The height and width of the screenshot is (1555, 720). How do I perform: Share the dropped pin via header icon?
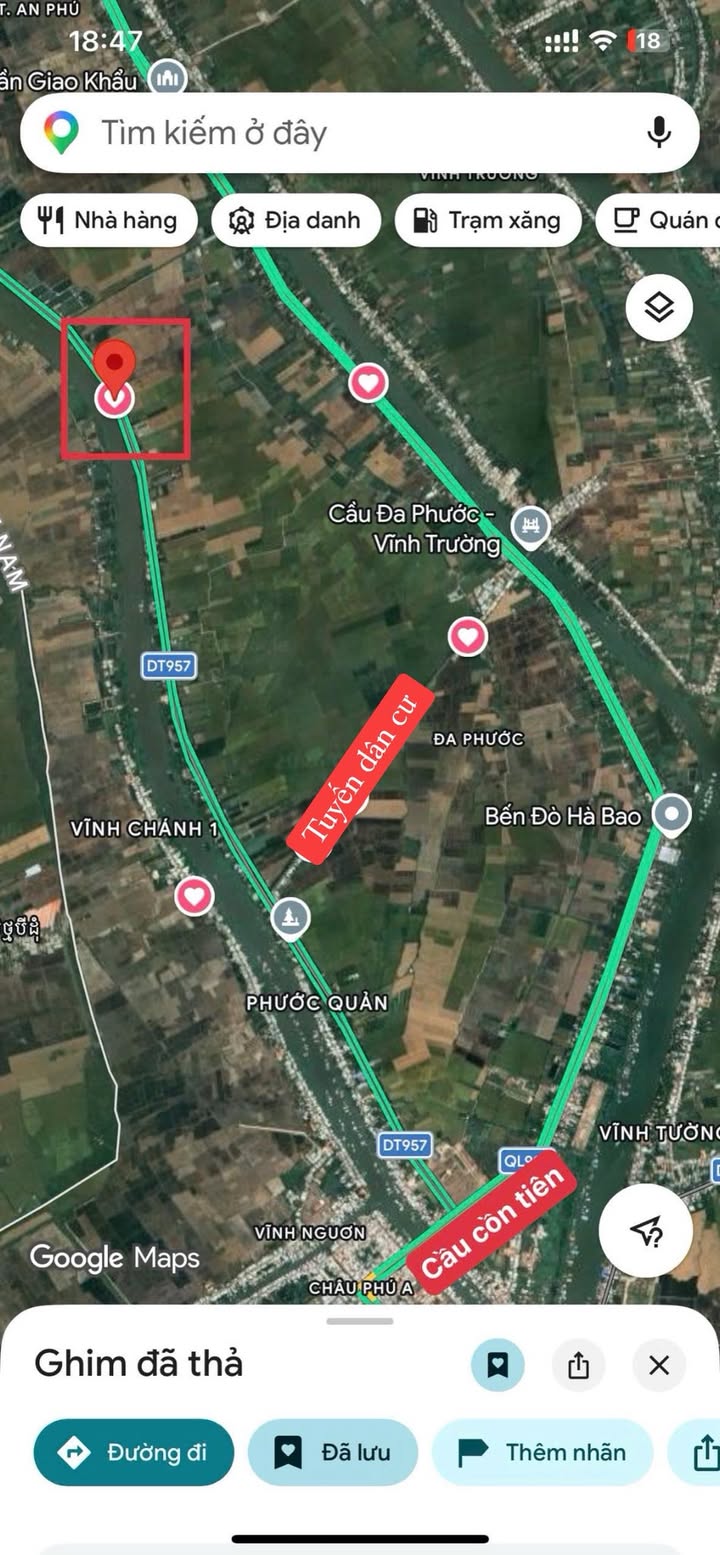(x=578, y=1365)
